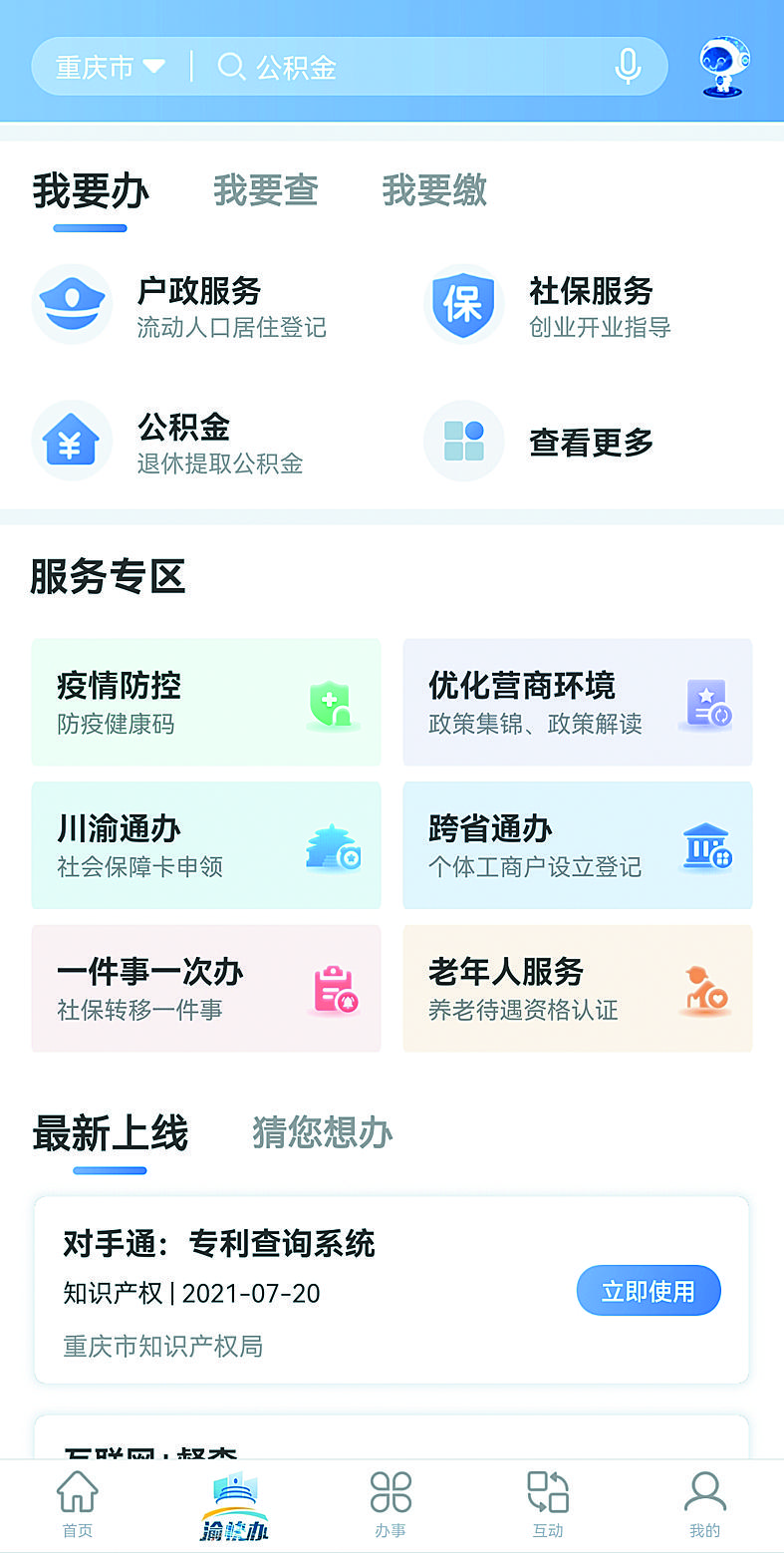
Task: Switch to the 我要查 tab
Action: point(265,191)
